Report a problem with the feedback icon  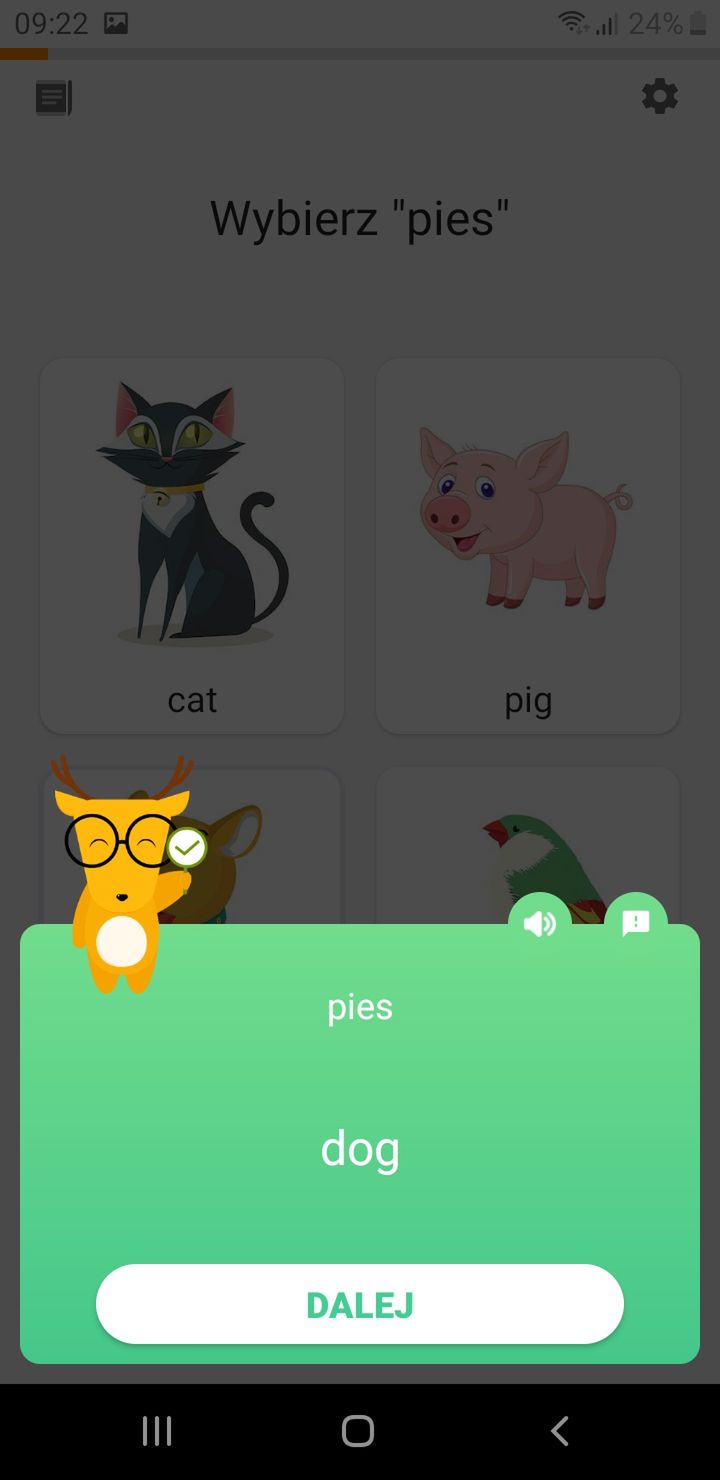pos(636,923)
